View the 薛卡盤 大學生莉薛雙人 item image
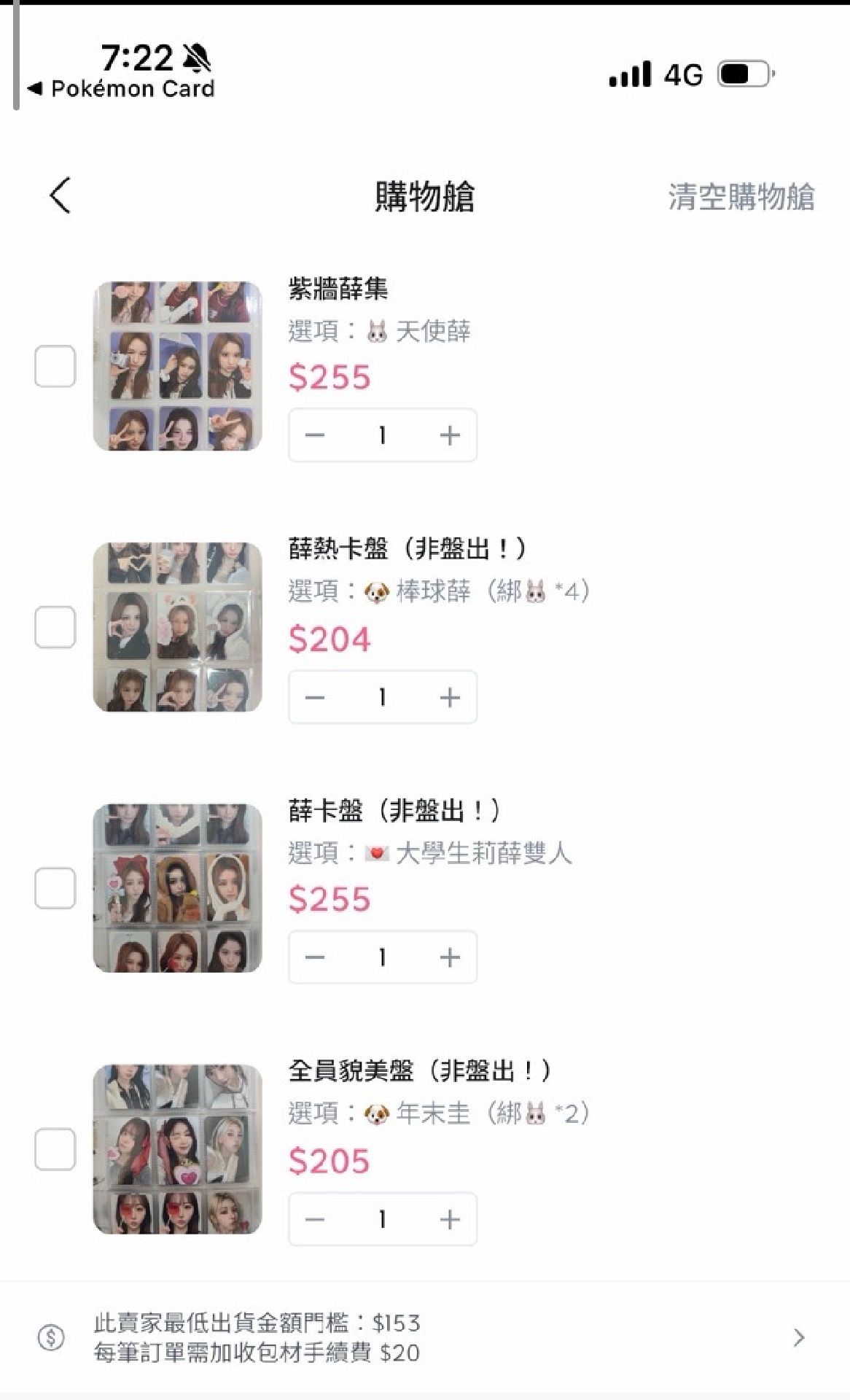 point(177,888)
